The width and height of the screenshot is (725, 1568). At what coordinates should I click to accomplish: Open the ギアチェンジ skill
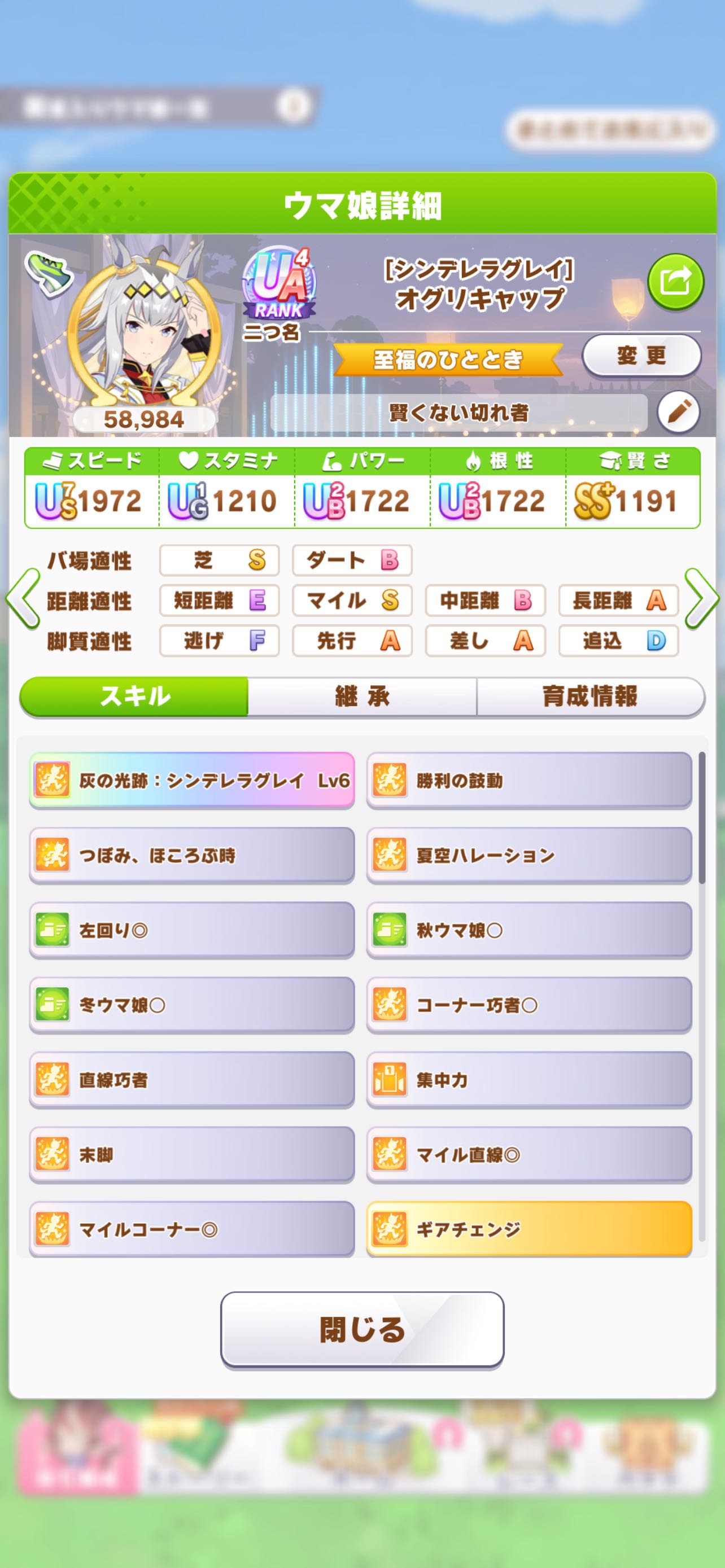(x=529, y=1229)
